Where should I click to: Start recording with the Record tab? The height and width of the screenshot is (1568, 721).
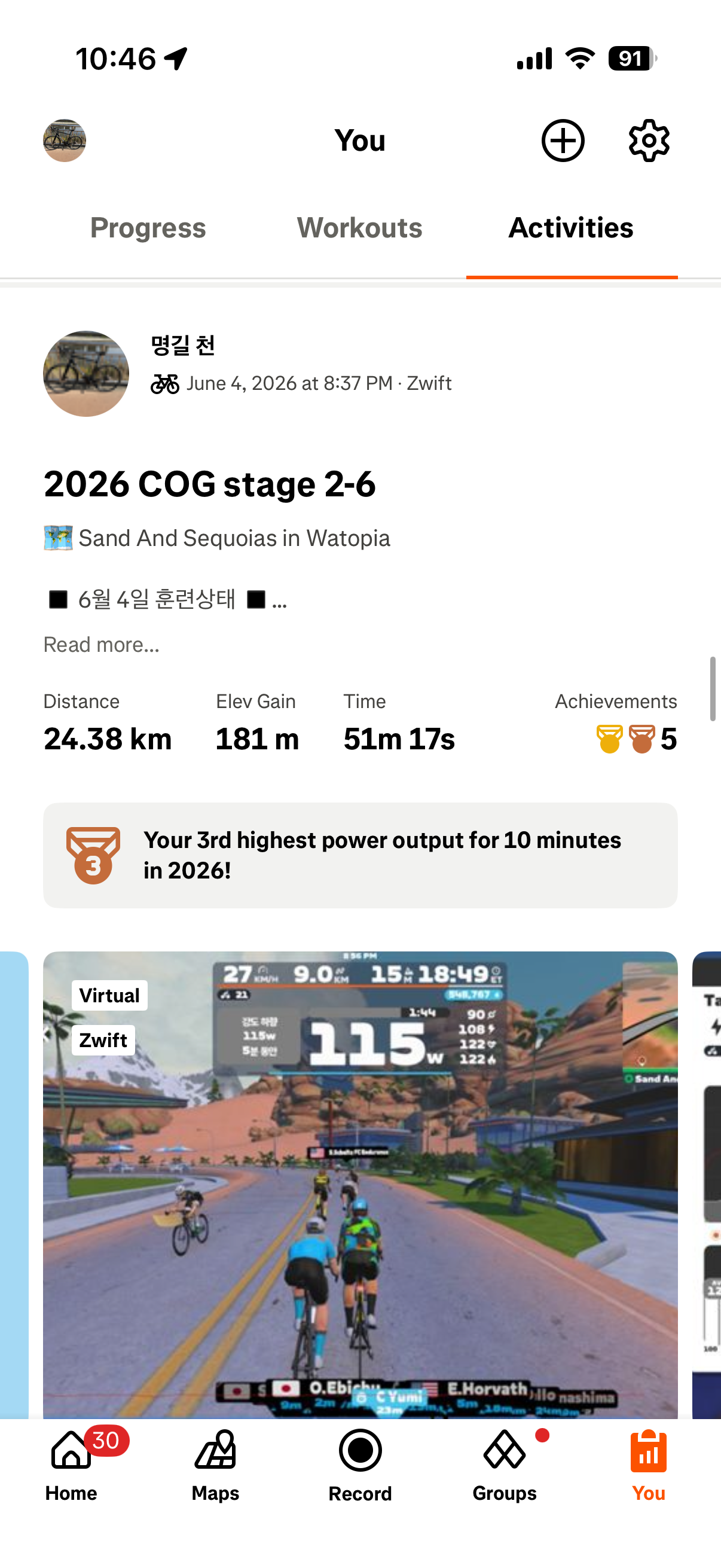tap(360, 1465)
